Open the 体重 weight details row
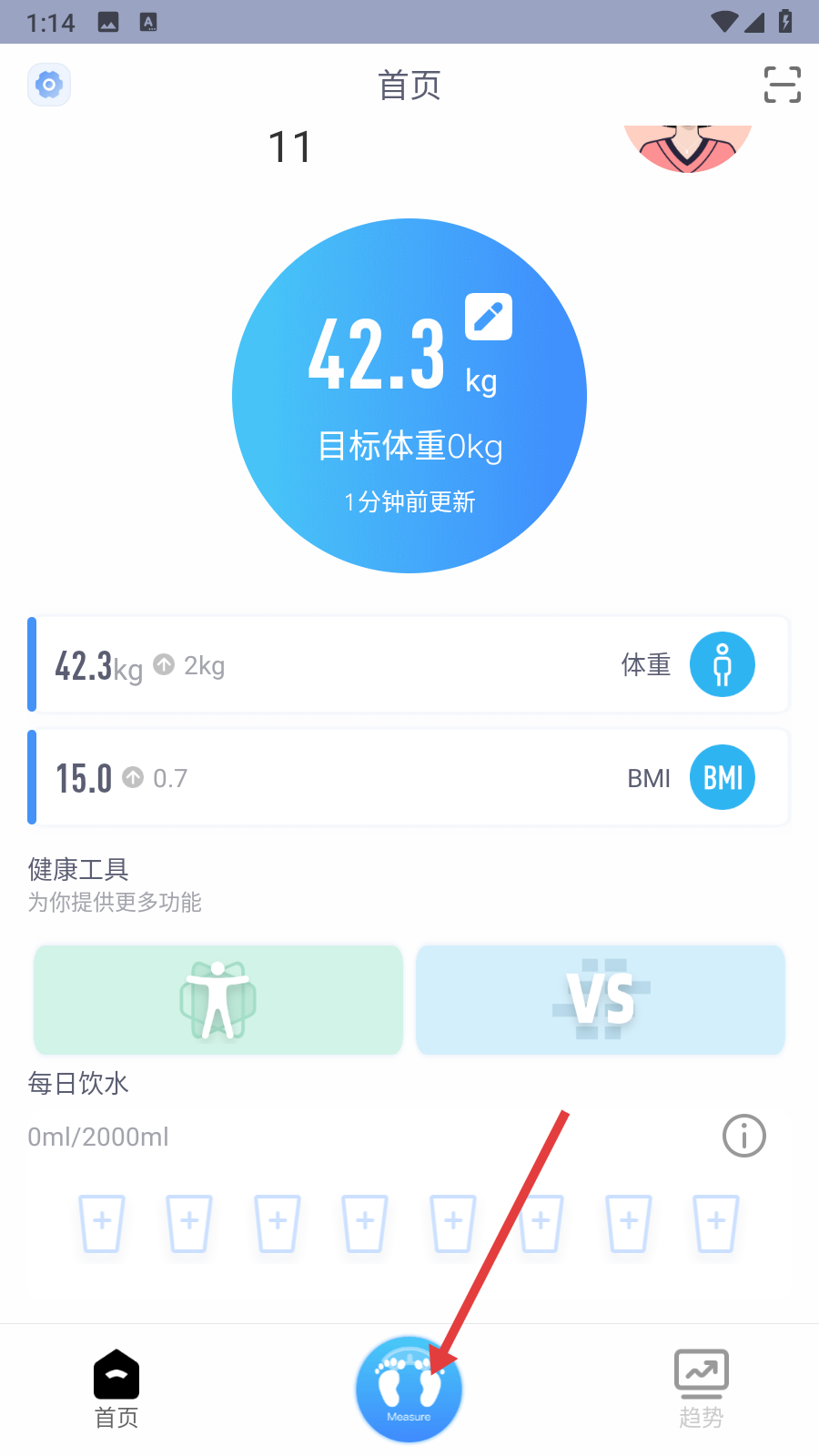Viewport: 819px width, 1456px height. (409, 664)
